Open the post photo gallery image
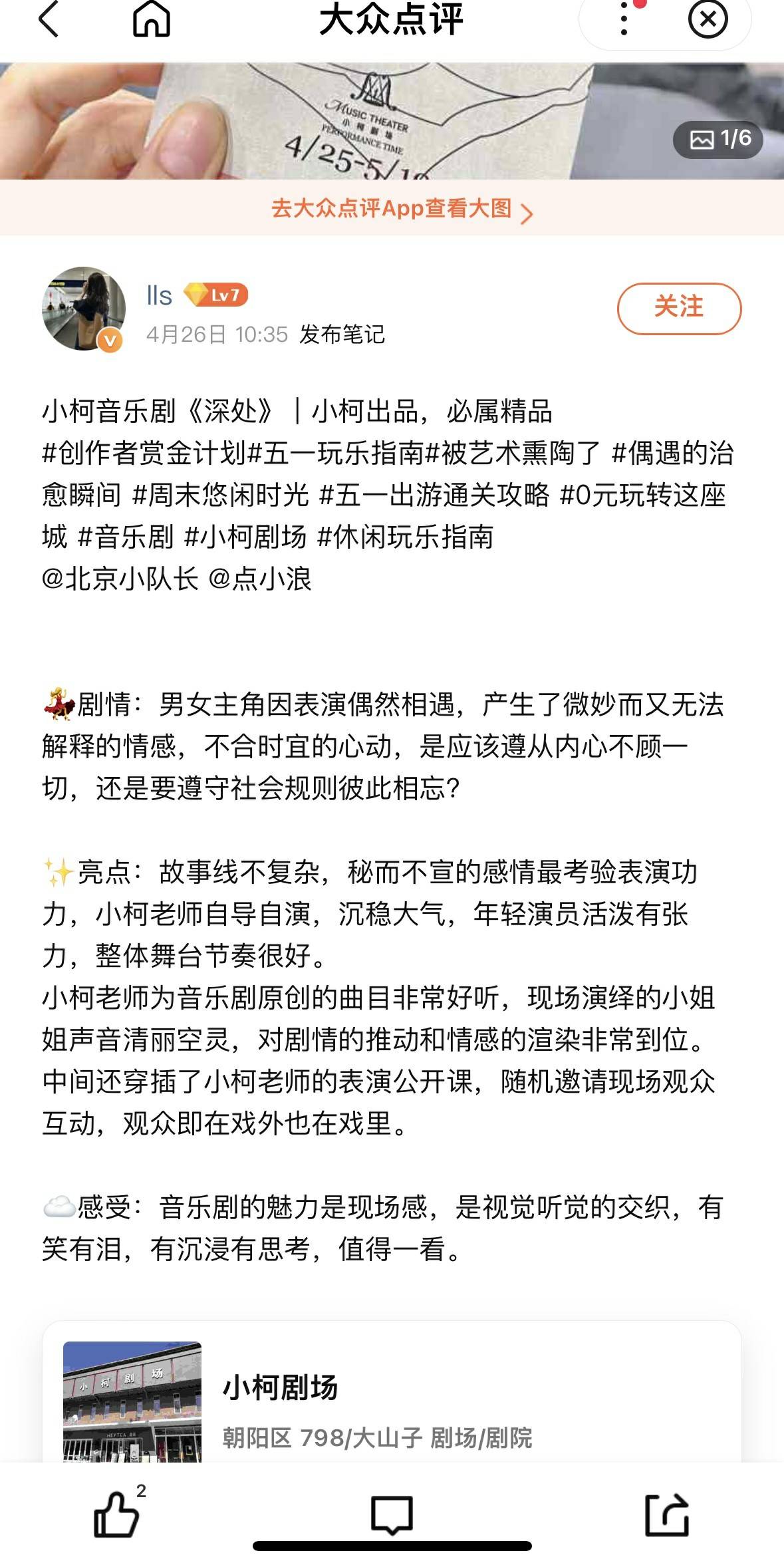Screen dimensions: 784x1567 click(392, 121)
